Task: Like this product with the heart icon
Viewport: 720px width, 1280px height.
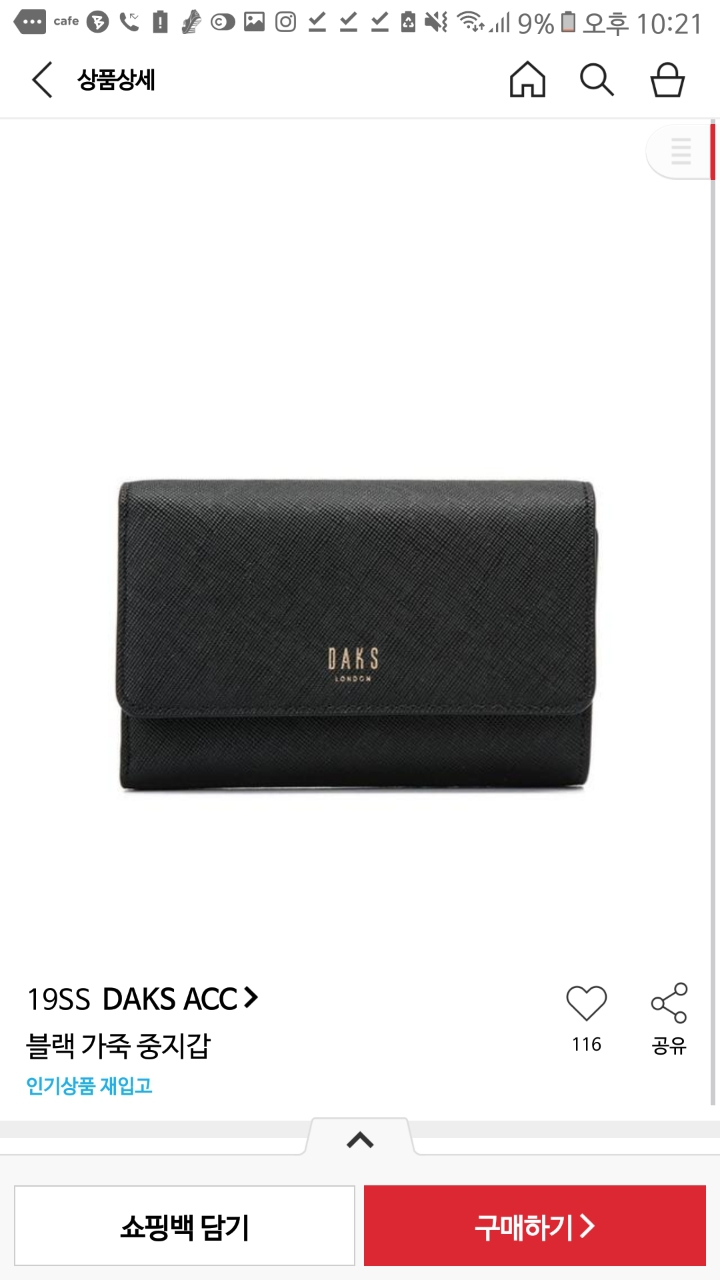Action: pos(586,1003)
